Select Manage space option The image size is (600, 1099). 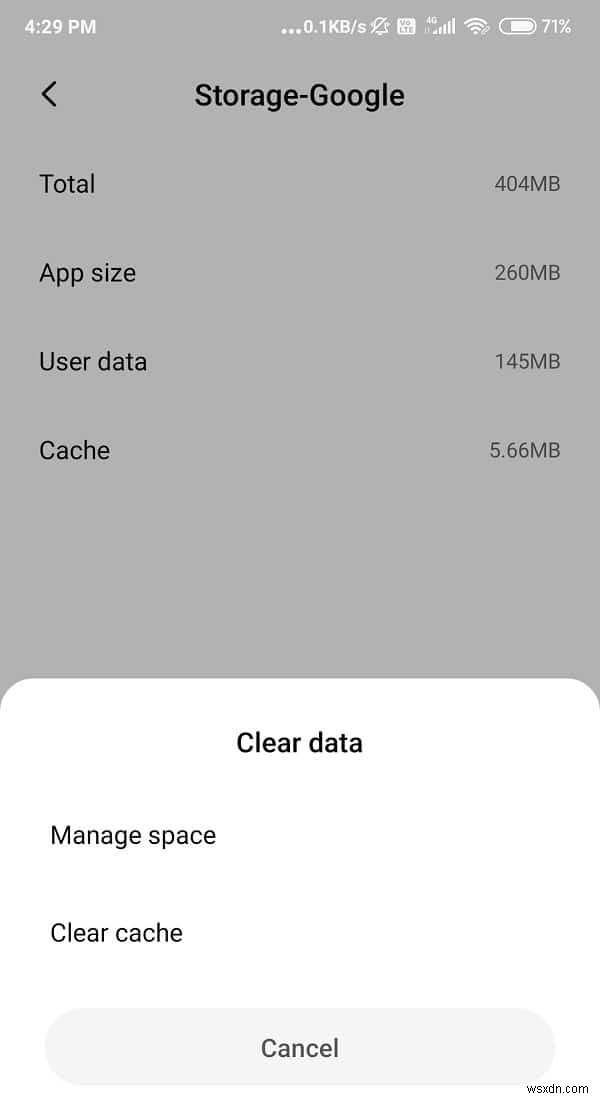click(133, 835)
